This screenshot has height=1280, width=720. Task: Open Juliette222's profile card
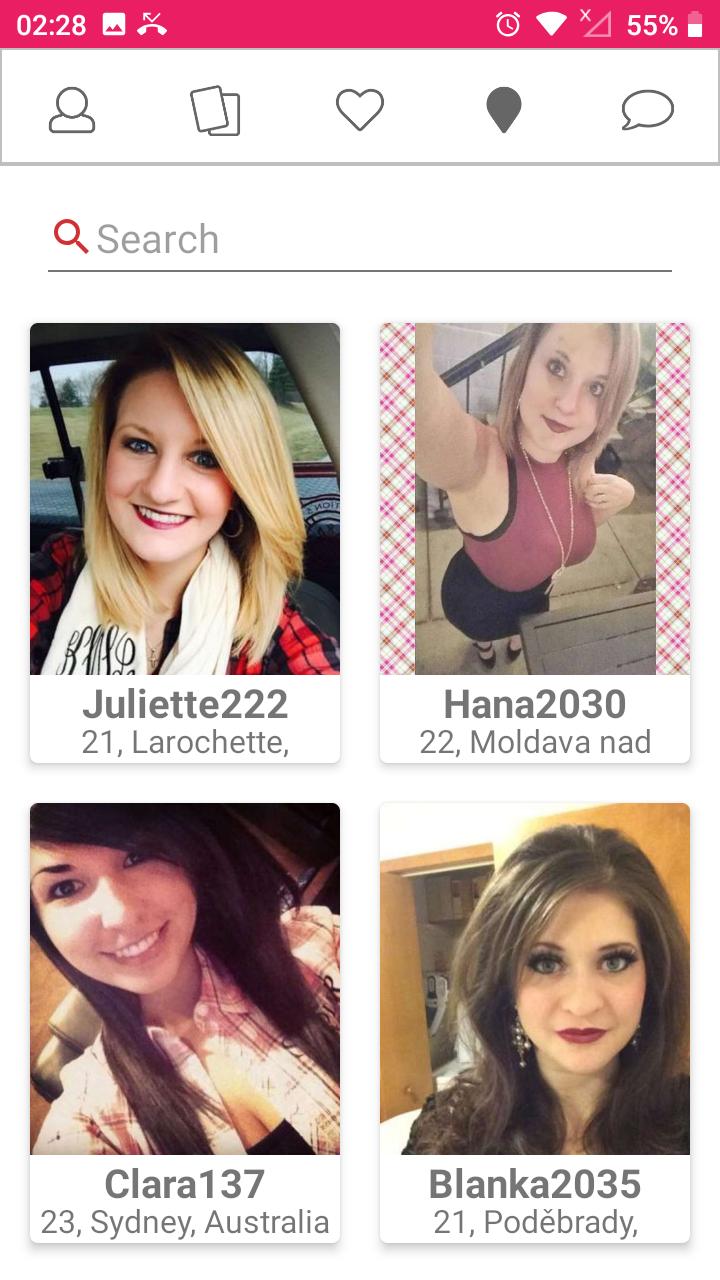pos(185,540)
